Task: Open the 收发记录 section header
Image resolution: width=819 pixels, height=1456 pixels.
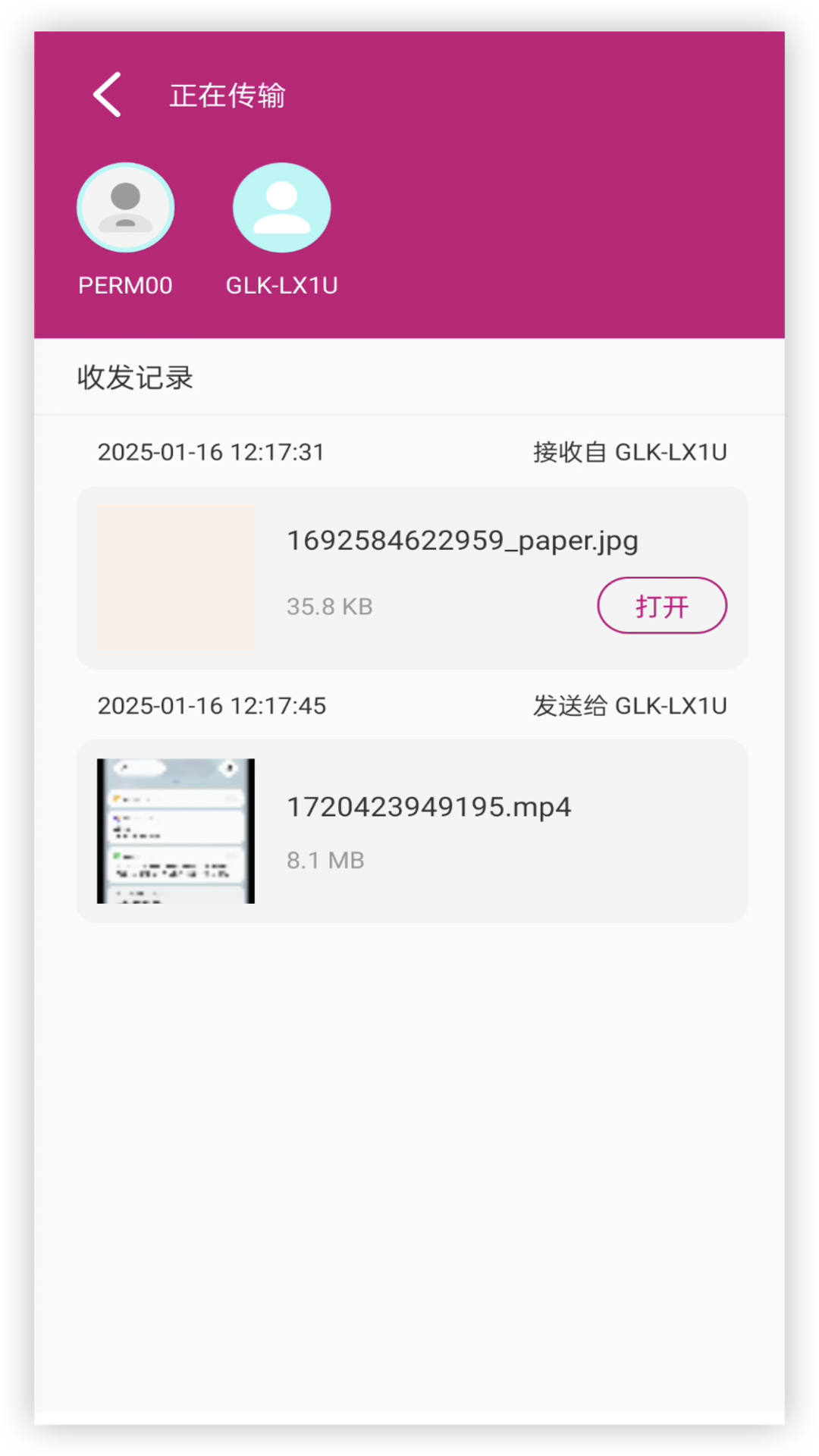Action: (x=135, y=377)
